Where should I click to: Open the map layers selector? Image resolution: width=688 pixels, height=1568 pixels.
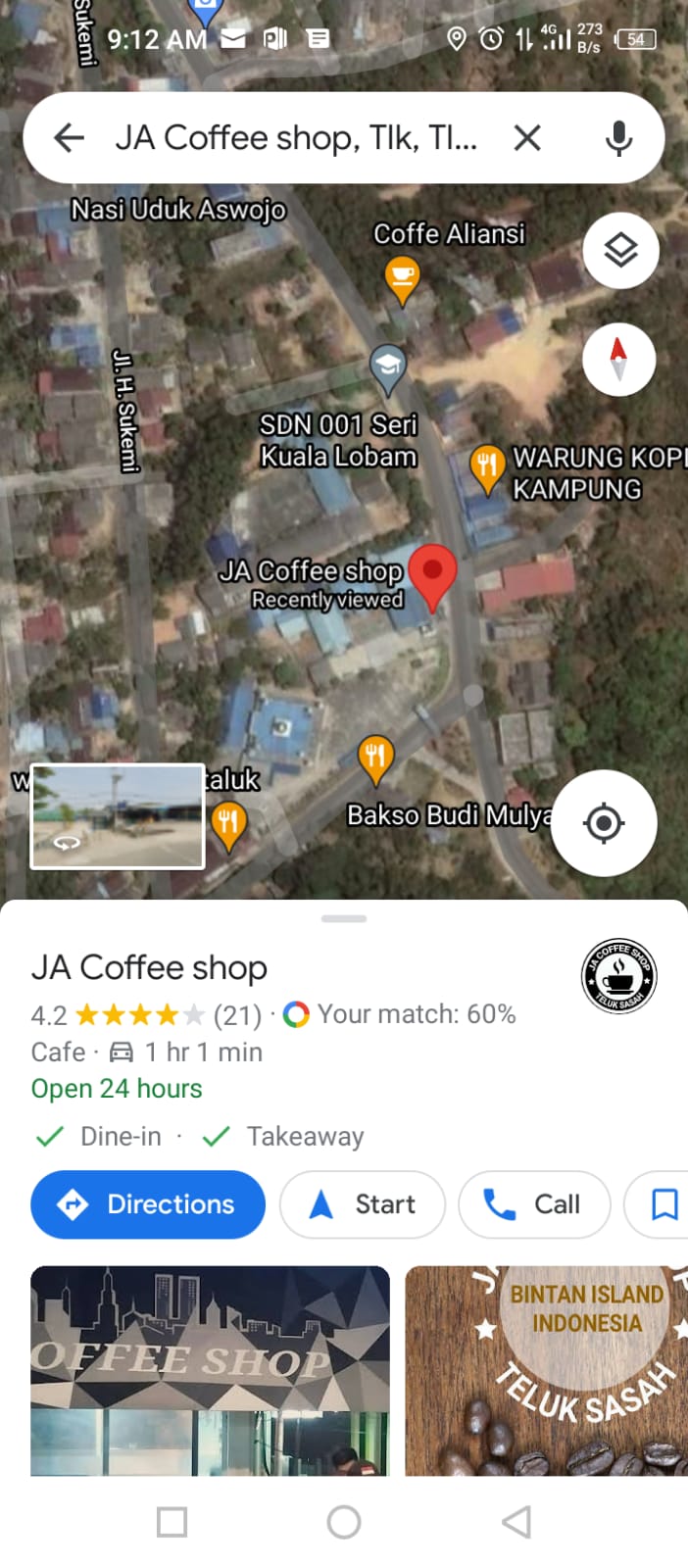pos(620,251)
